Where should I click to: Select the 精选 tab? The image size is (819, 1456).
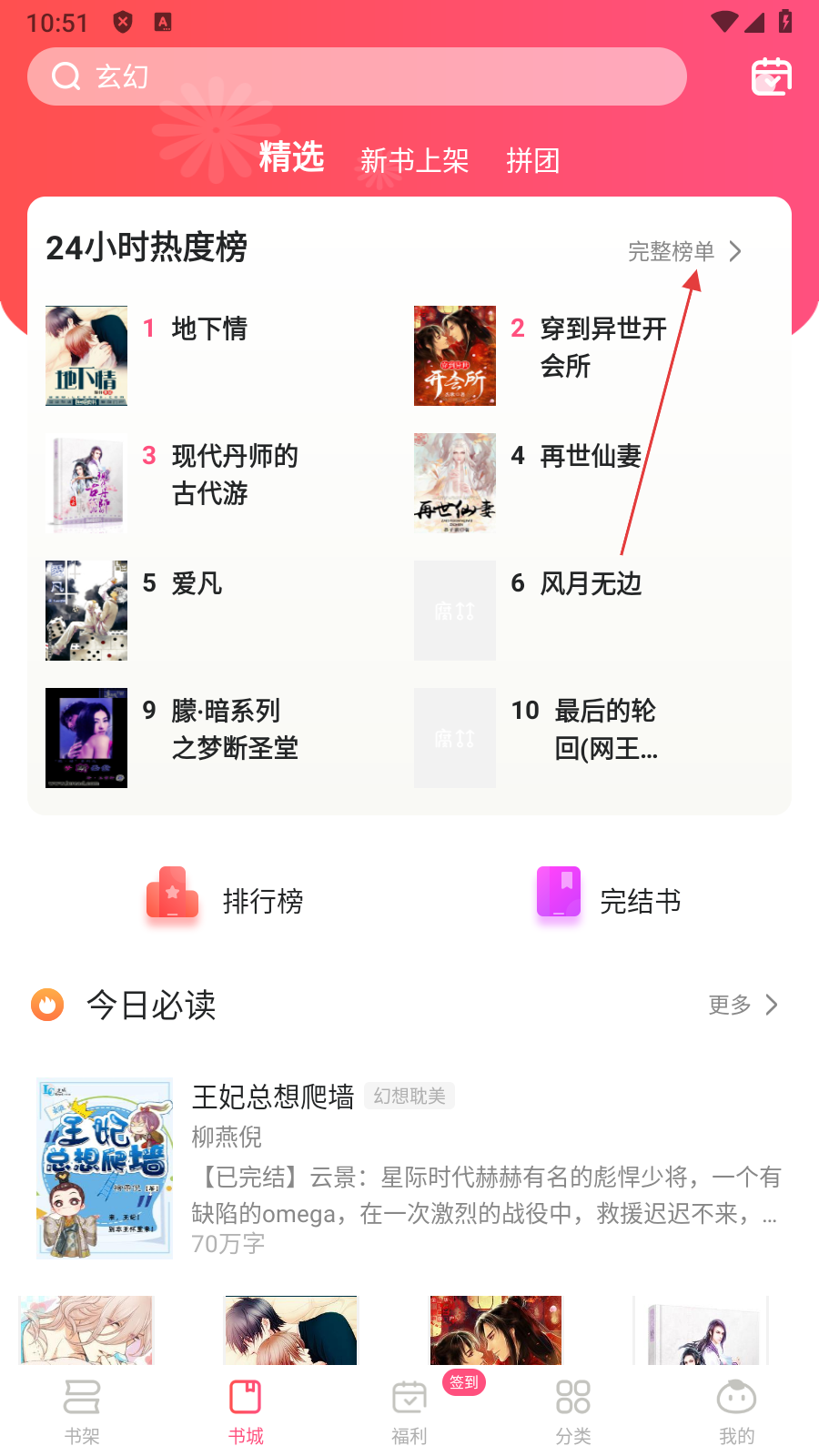point(291,158)
